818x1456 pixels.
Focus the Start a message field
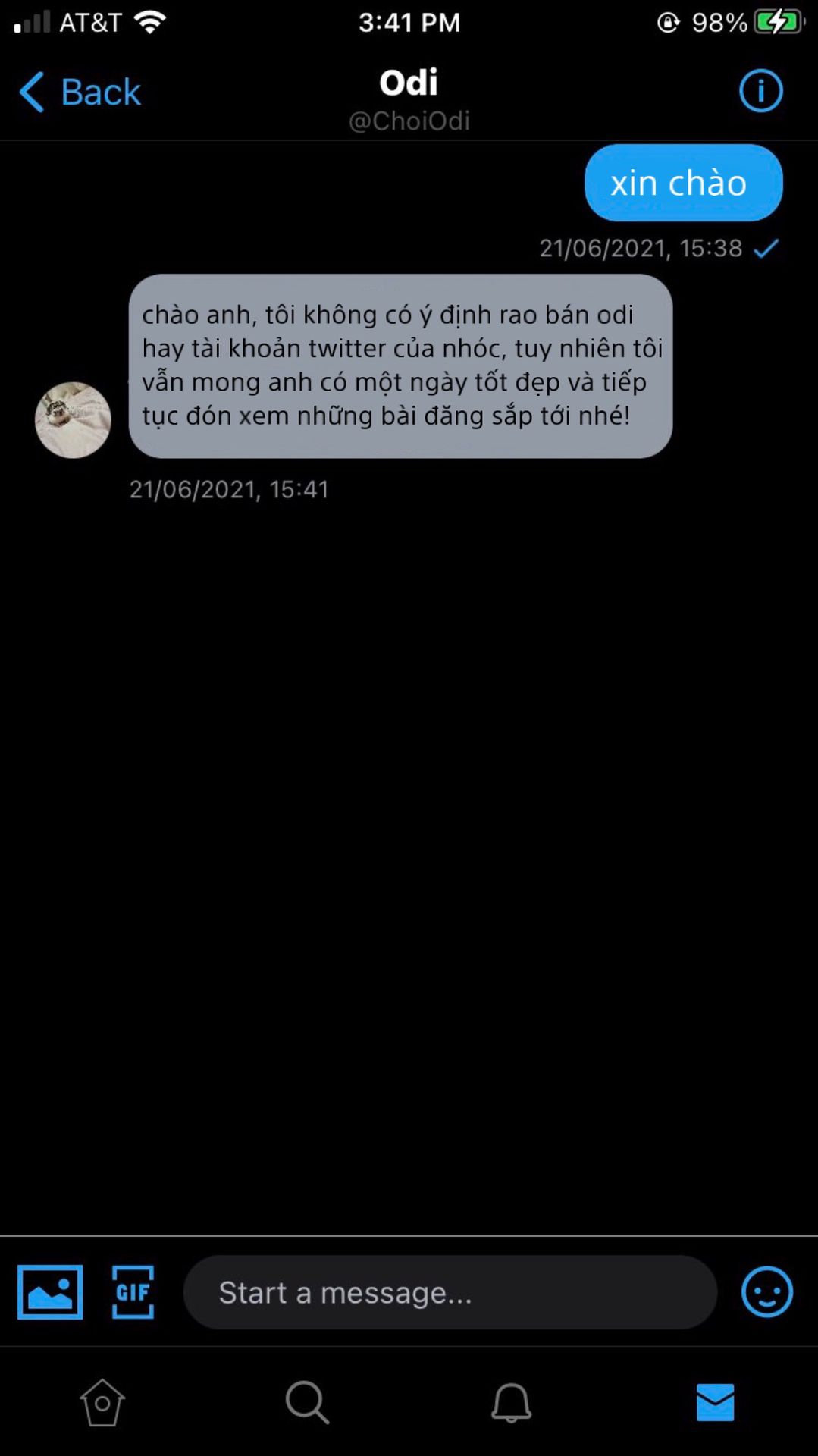point(450,1292)
